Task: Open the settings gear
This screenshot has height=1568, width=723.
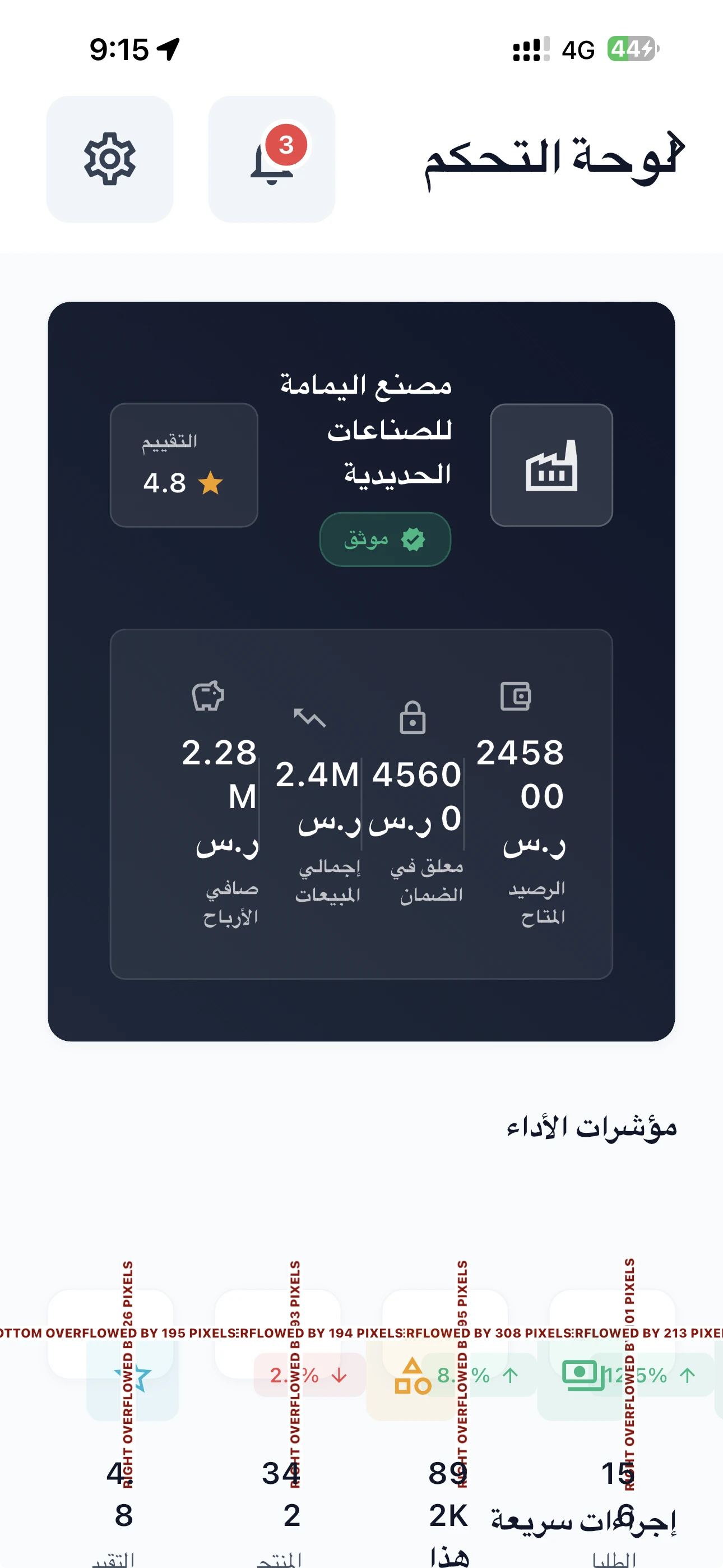Action: point(109,159)
